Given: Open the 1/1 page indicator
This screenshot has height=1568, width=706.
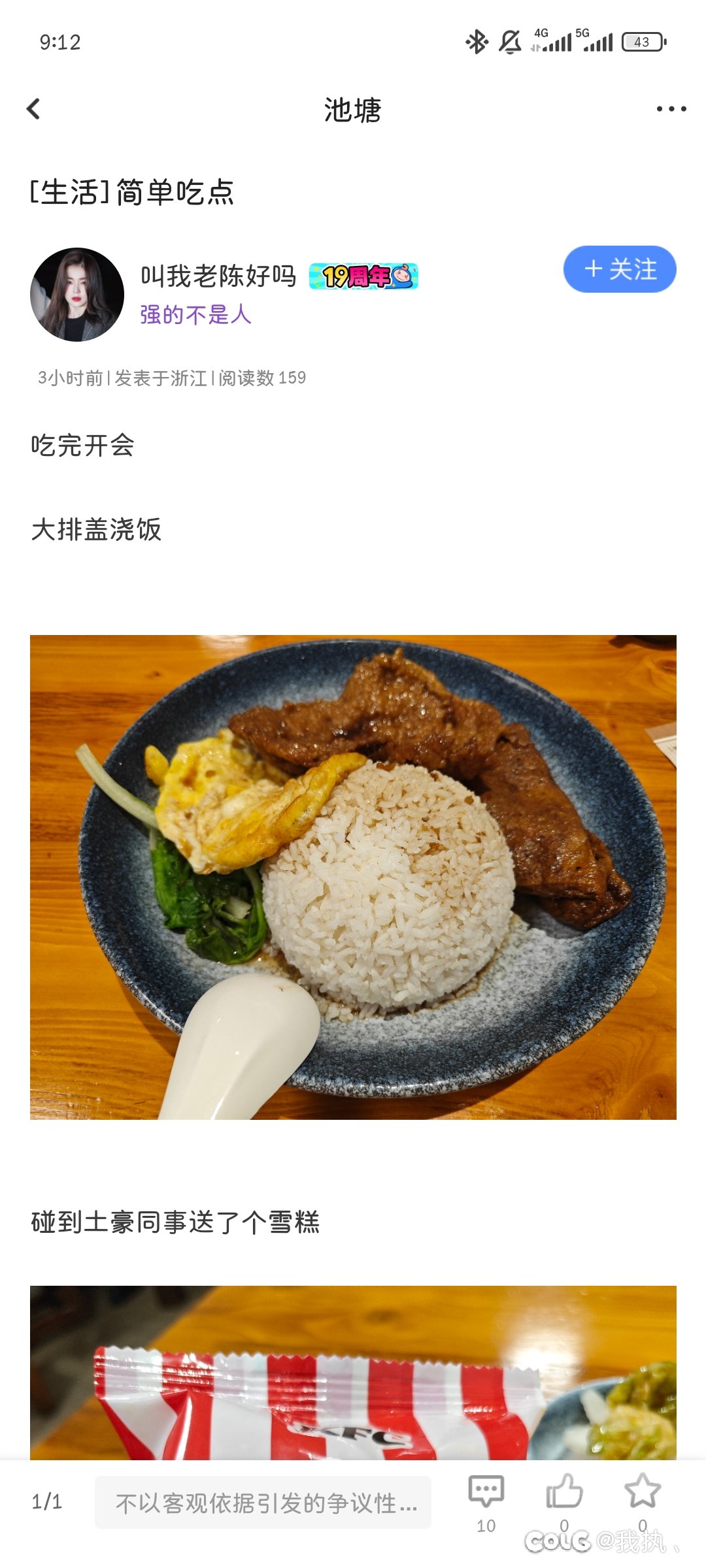Looking at the screenshot, I should 47,1501.
